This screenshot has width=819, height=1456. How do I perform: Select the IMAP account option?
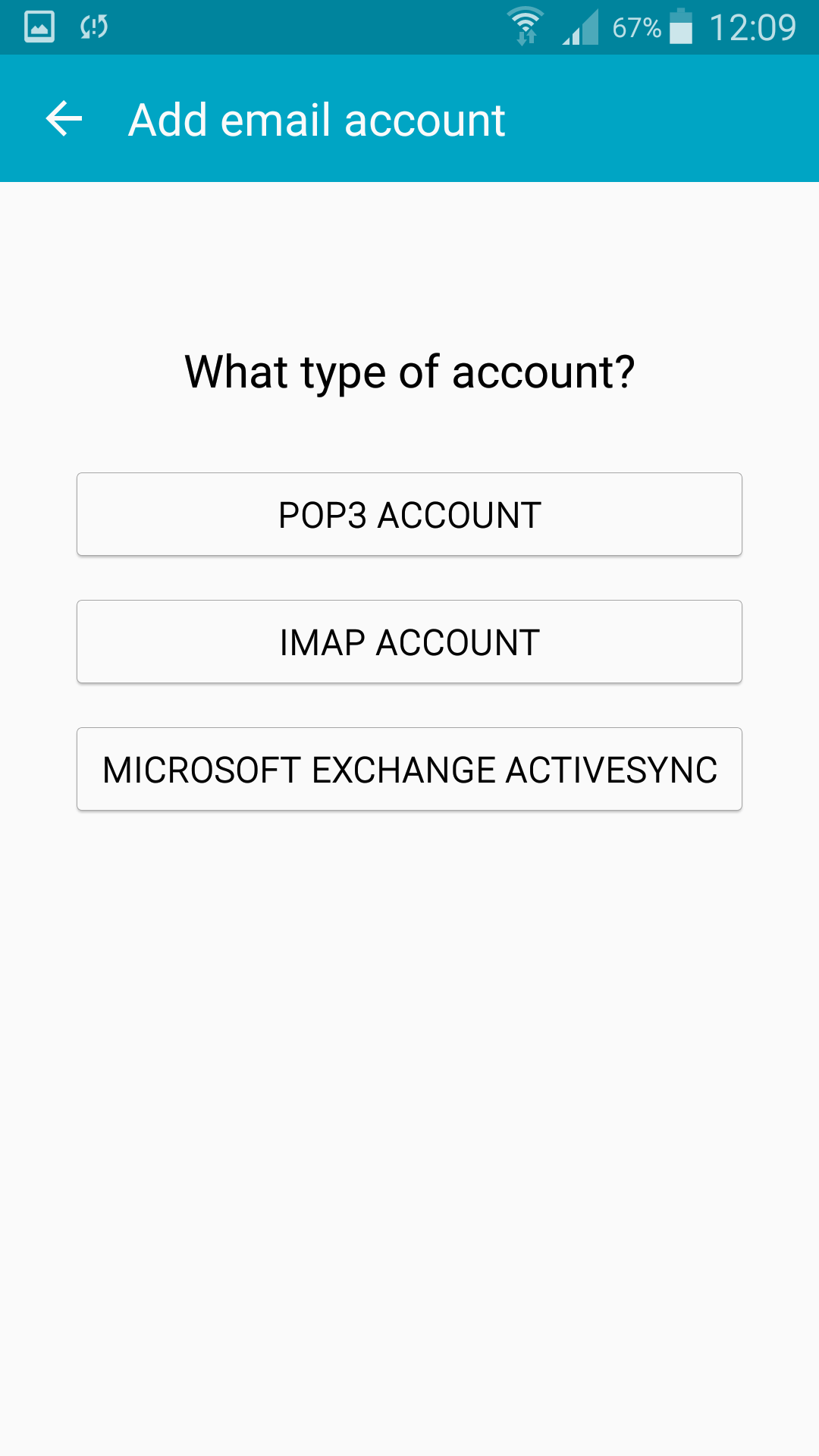[x=409, y=642]
